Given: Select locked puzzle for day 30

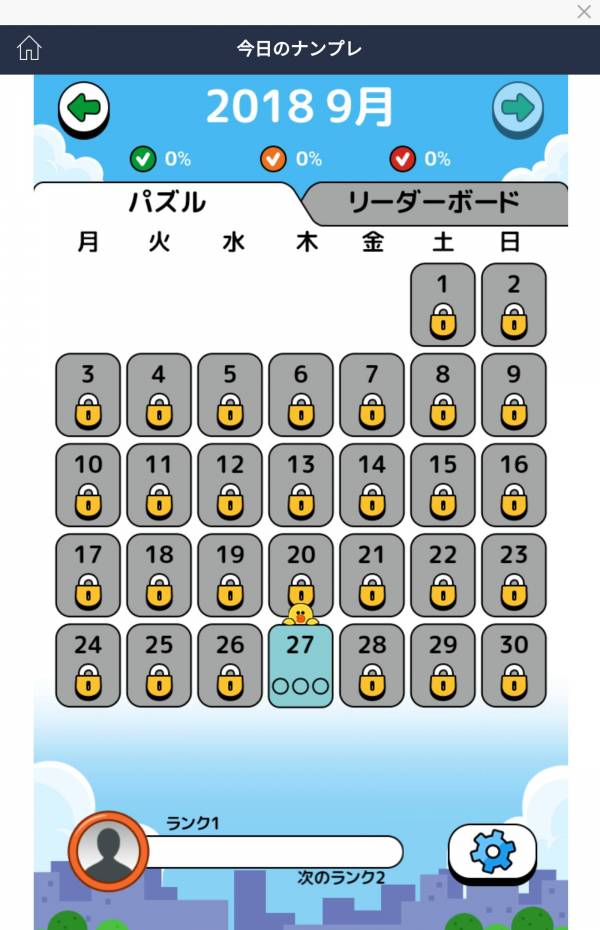Looking at the screenshot, I should tap(514, 666).
